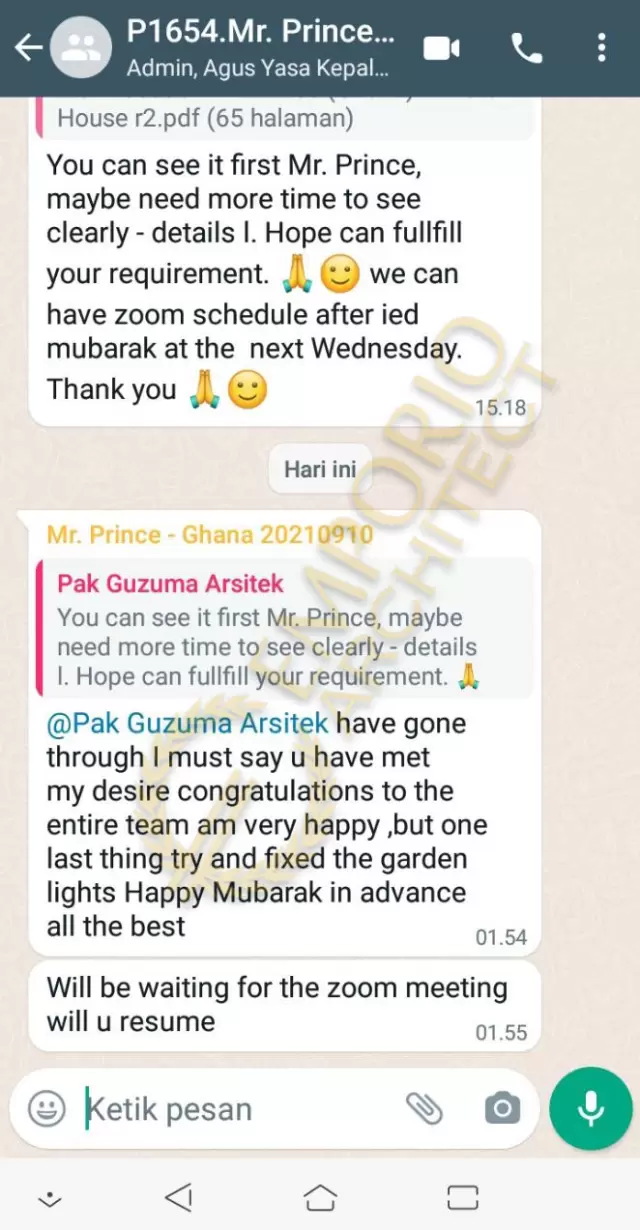Open the overflow menu

[601, 47]
